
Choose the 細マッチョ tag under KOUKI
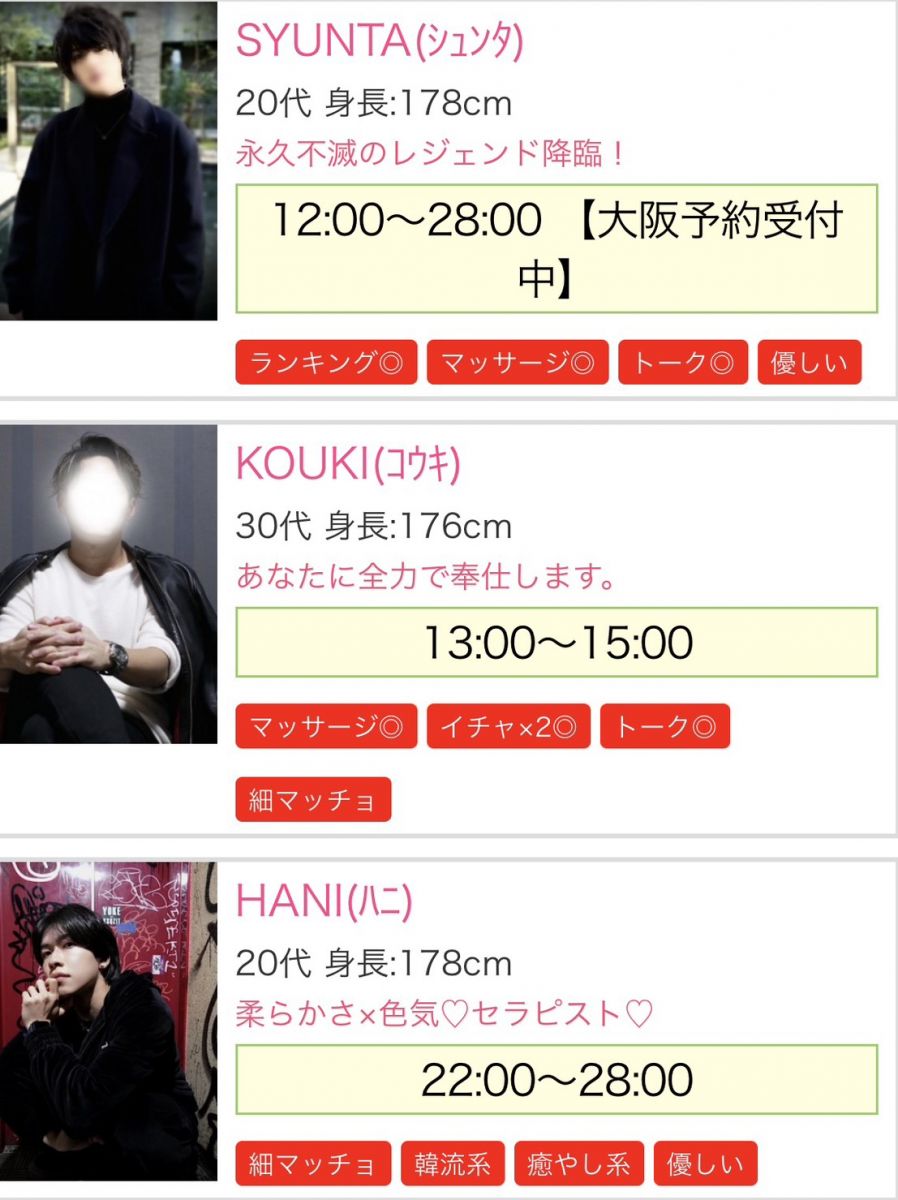313,800
